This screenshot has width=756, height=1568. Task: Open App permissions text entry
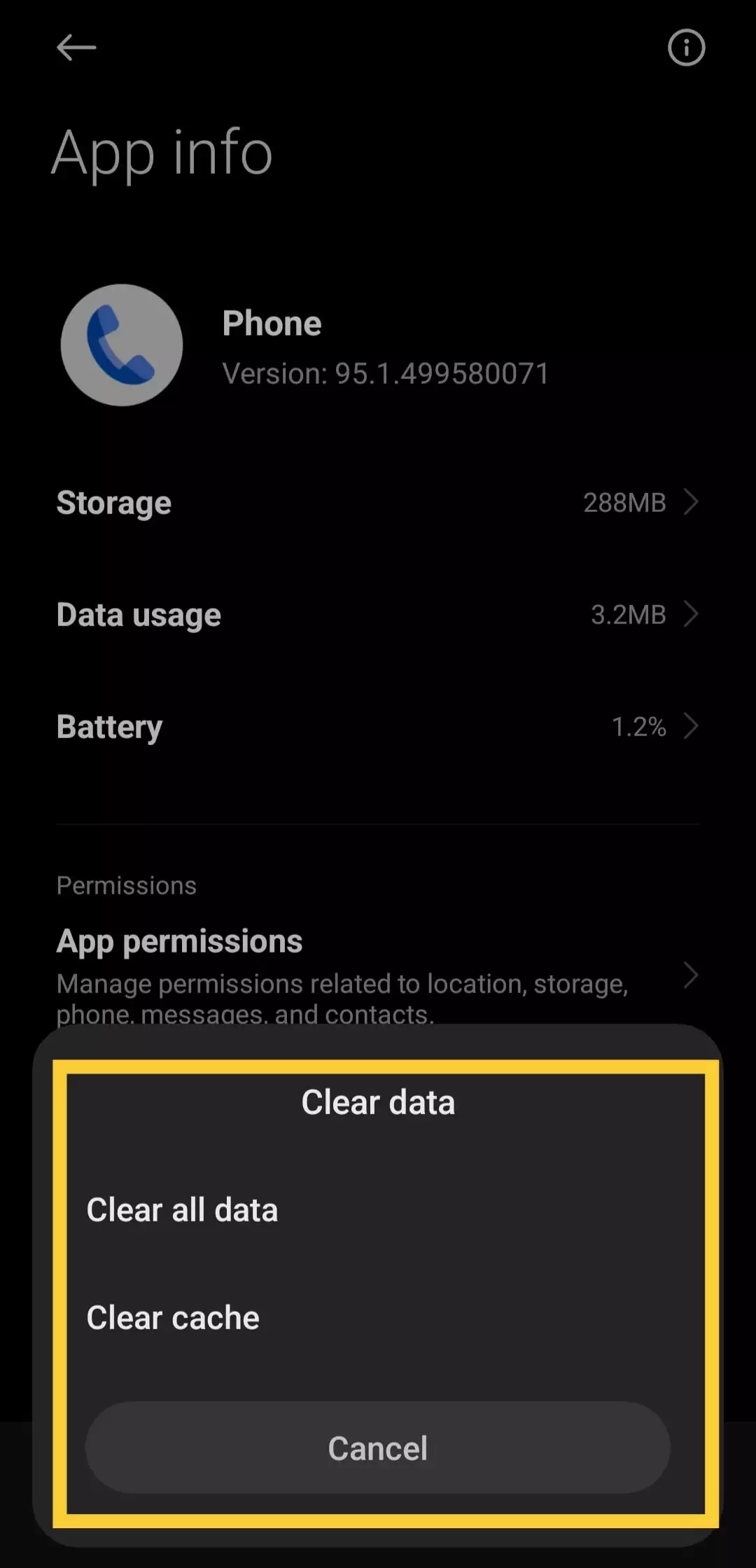pos(179,941)
